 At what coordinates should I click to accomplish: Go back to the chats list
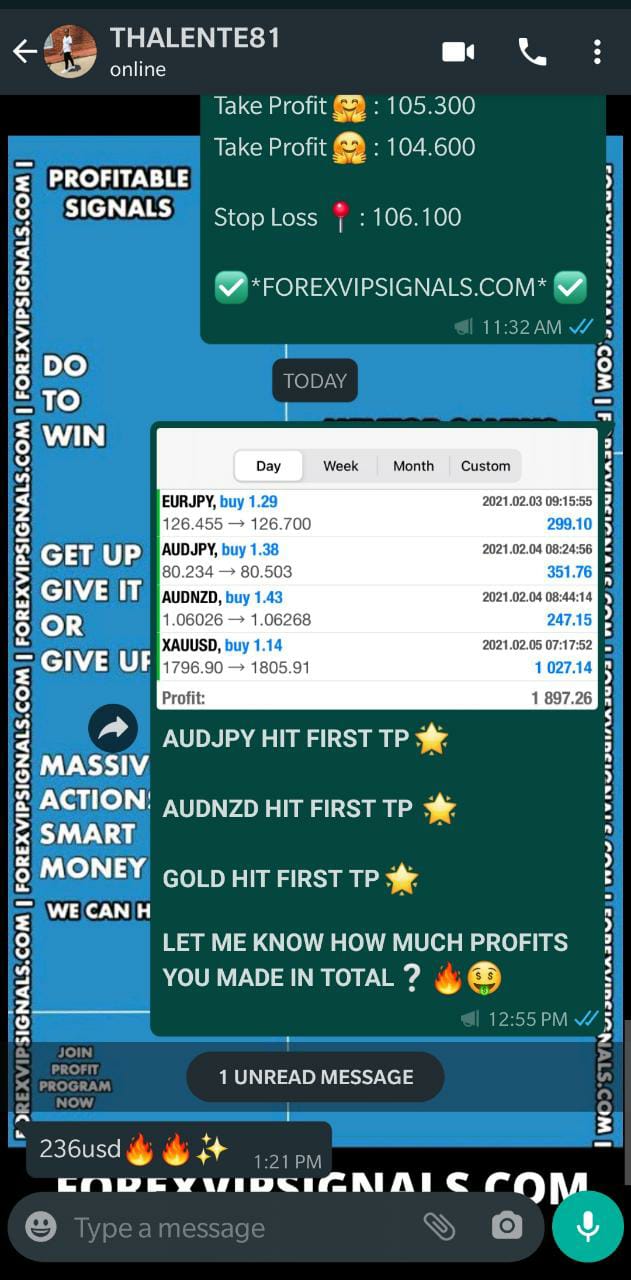24,52
